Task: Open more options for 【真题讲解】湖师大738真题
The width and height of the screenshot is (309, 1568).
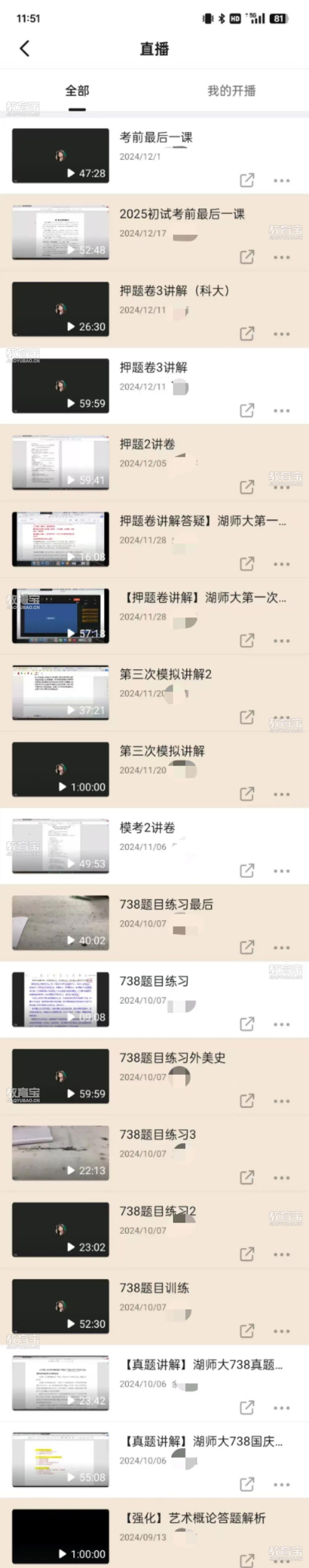Action: (x=282, y=1408)
